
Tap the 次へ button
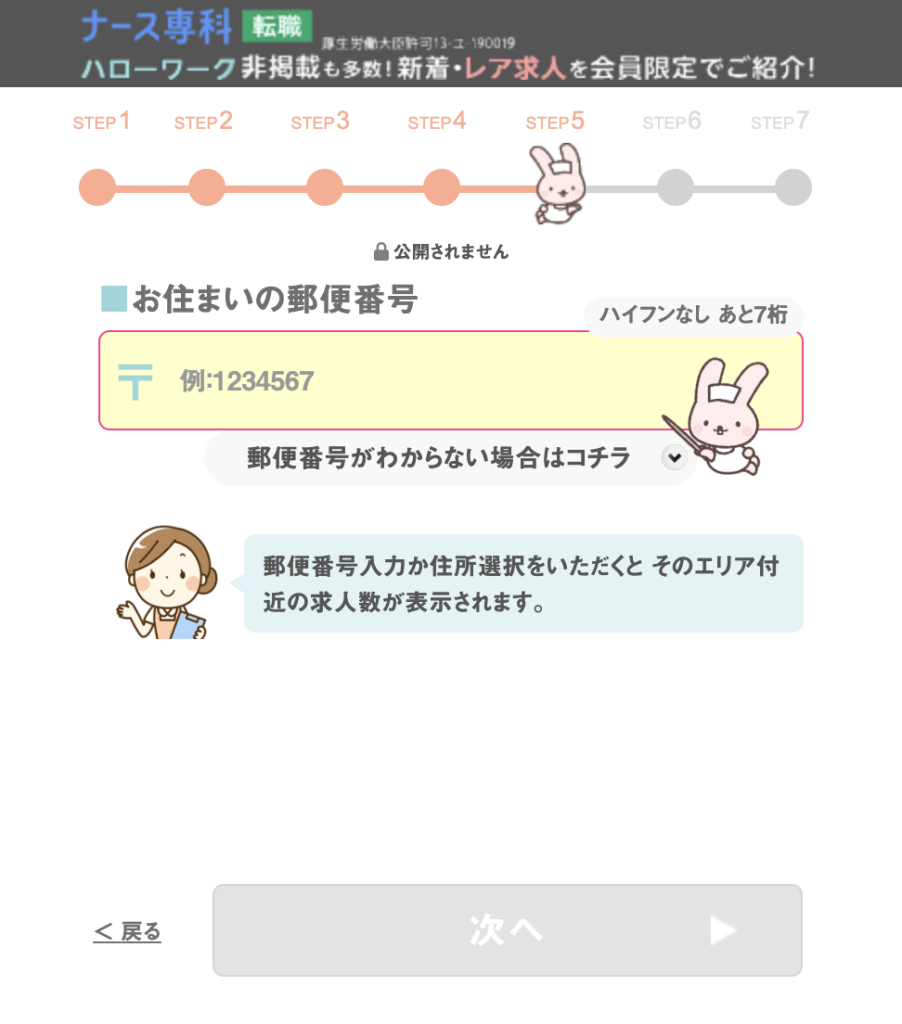click(x=507, y=930)
